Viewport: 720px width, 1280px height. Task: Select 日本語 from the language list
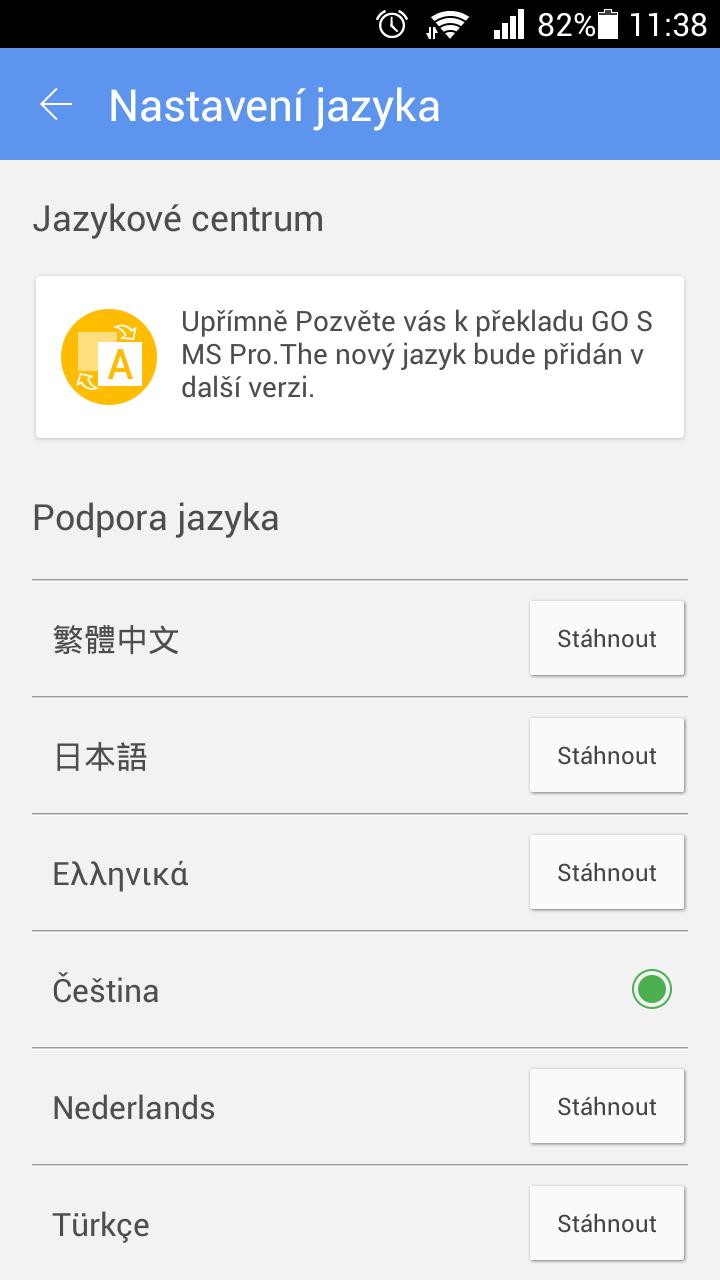coord(101,755)
